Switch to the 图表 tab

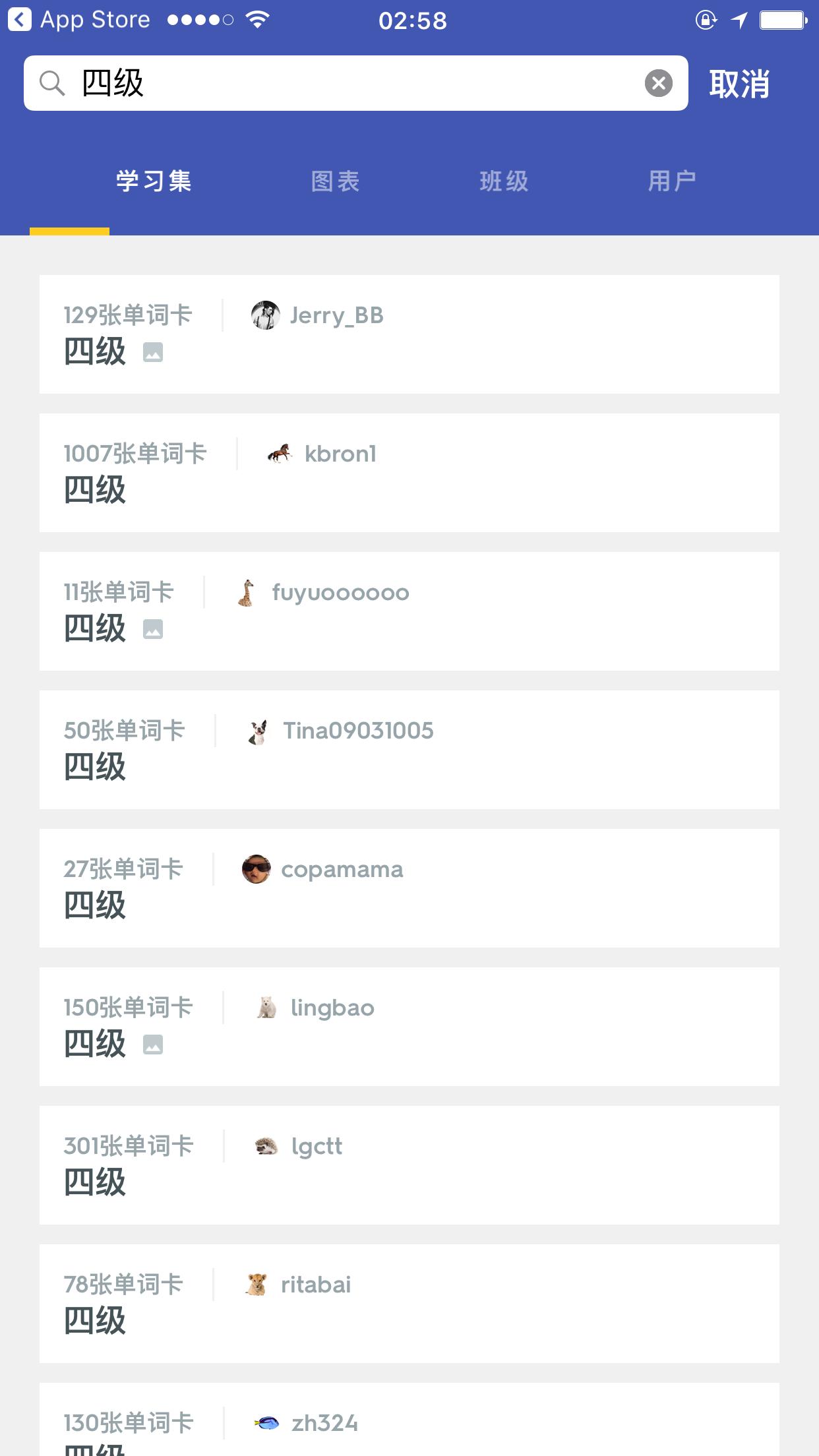[336, 181]
